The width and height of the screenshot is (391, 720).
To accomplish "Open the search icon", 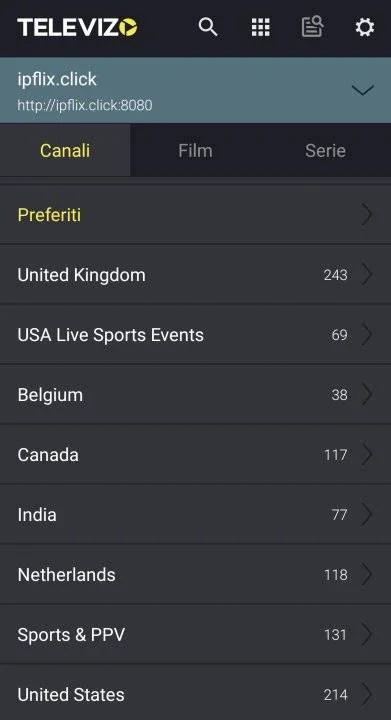I will tap(208, 27).
